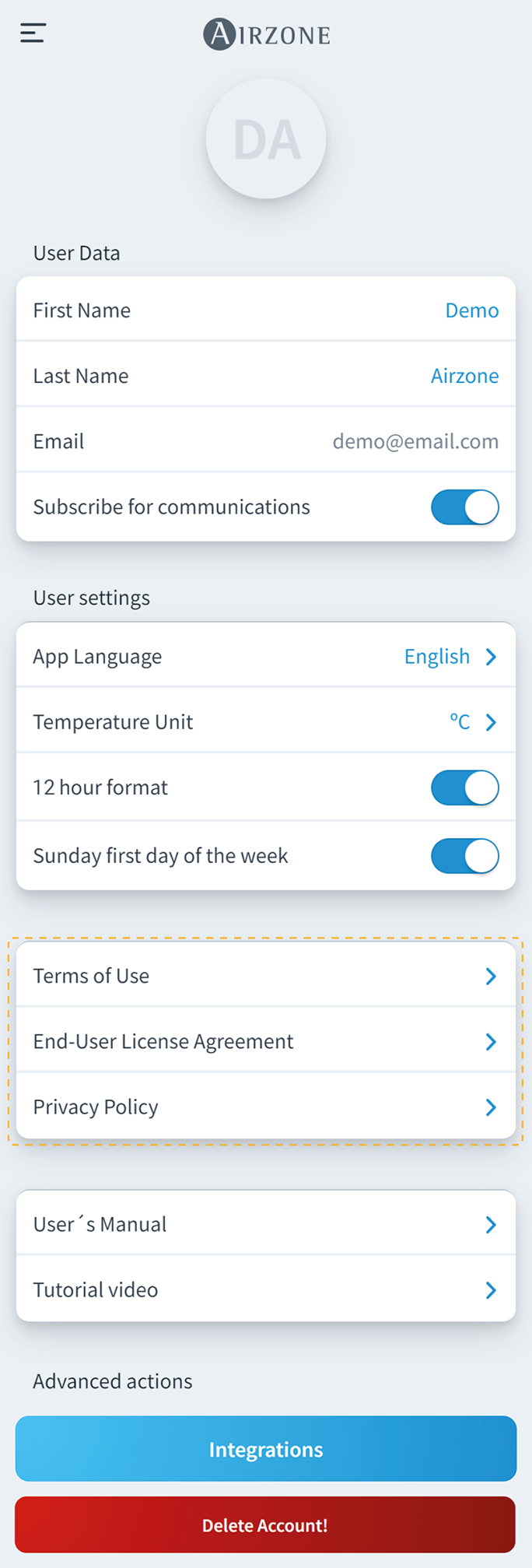This screenshot has height=1568, width=532.
Task: Tap the Integrations button
Action: [265, 1449]
